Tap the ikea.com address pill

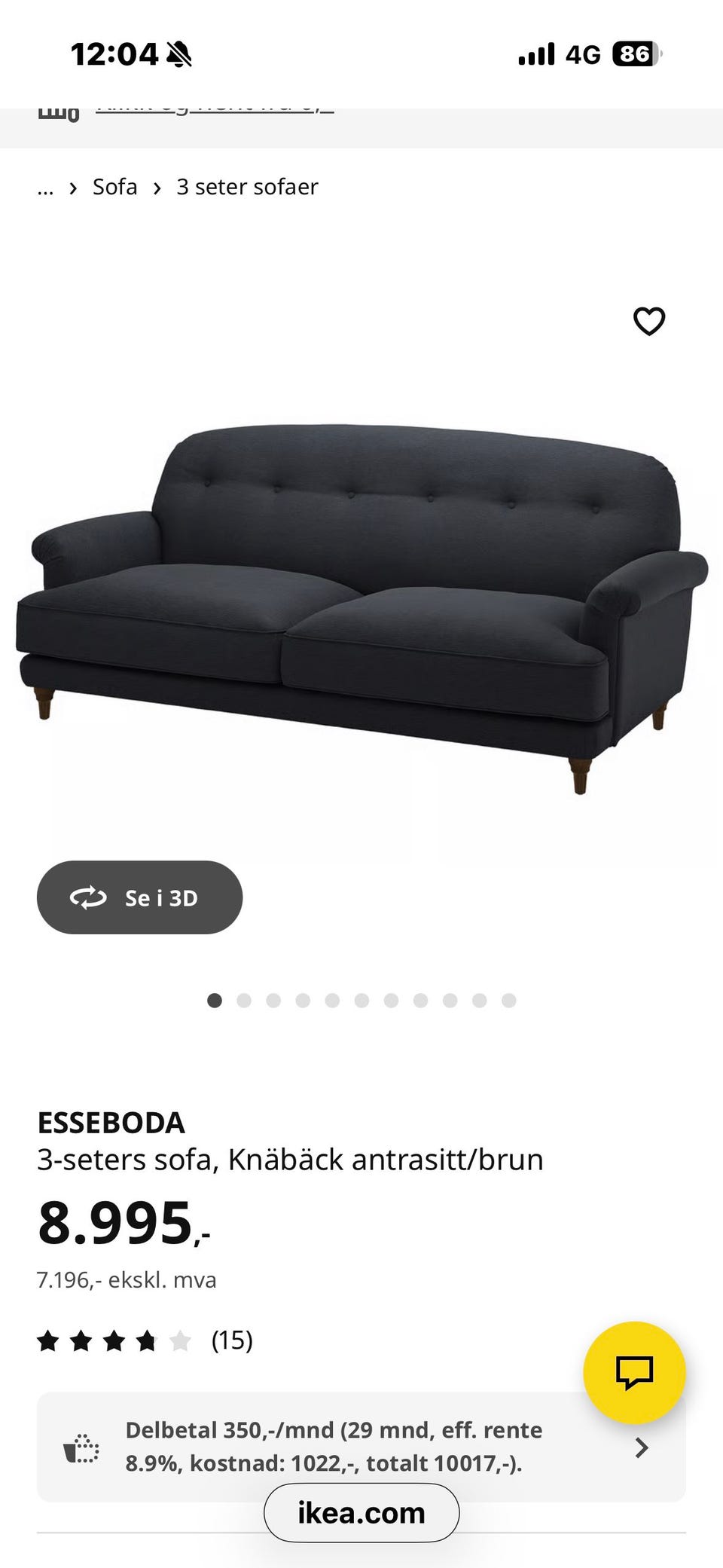(x=361, y=1512)
